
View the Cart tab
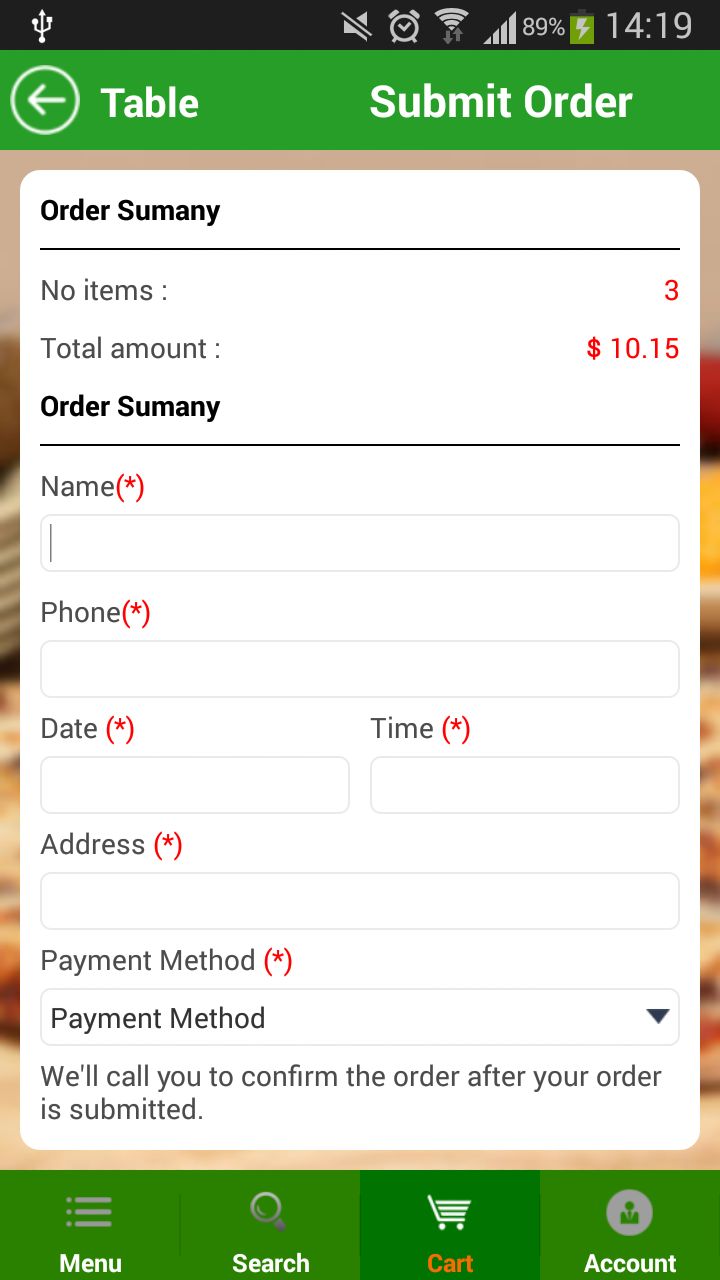[x=450, y=1226]
